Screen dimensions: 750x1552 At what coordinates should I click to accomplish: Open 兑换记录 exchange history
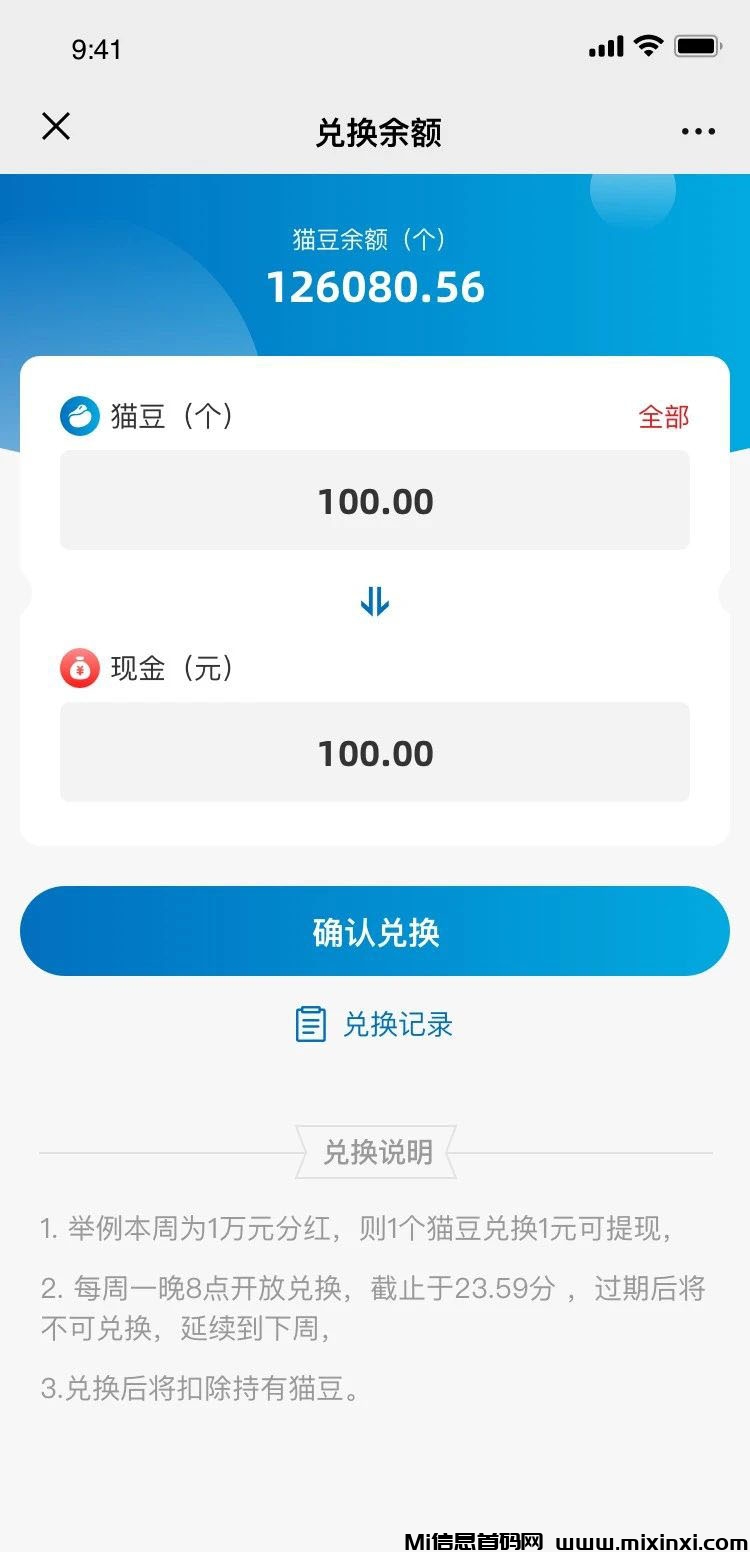point(375,1024)
